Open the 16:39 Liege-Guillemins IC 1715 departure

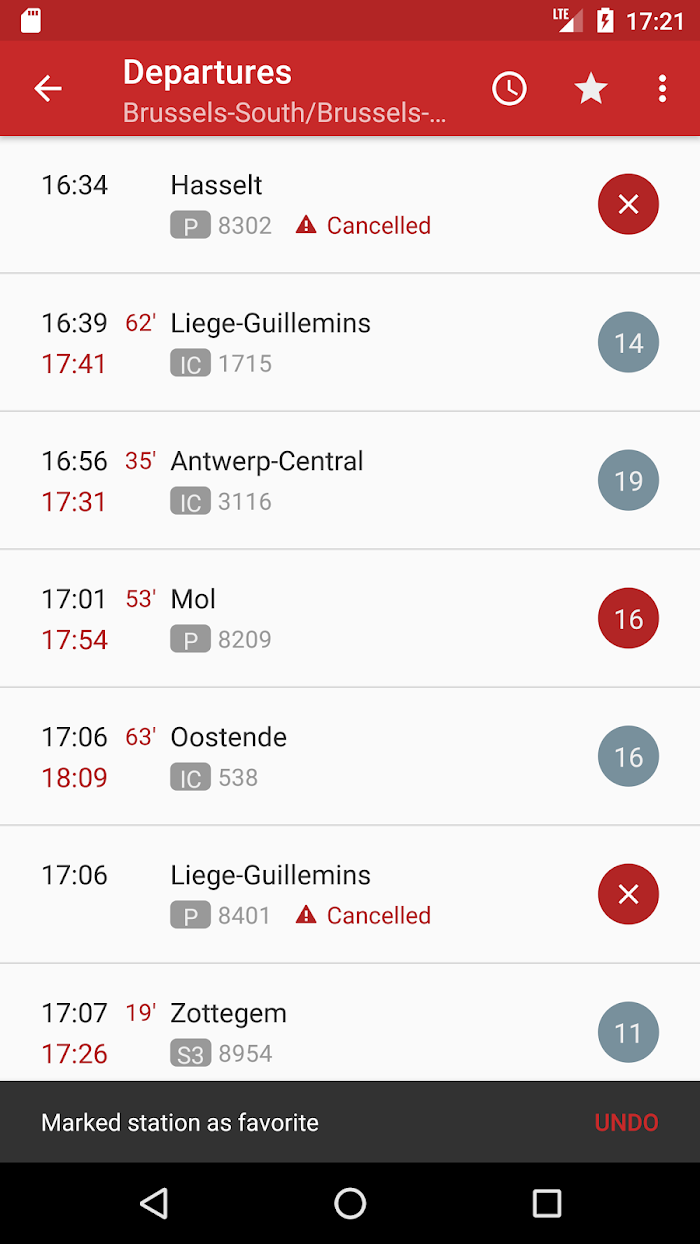pos(350,342)
